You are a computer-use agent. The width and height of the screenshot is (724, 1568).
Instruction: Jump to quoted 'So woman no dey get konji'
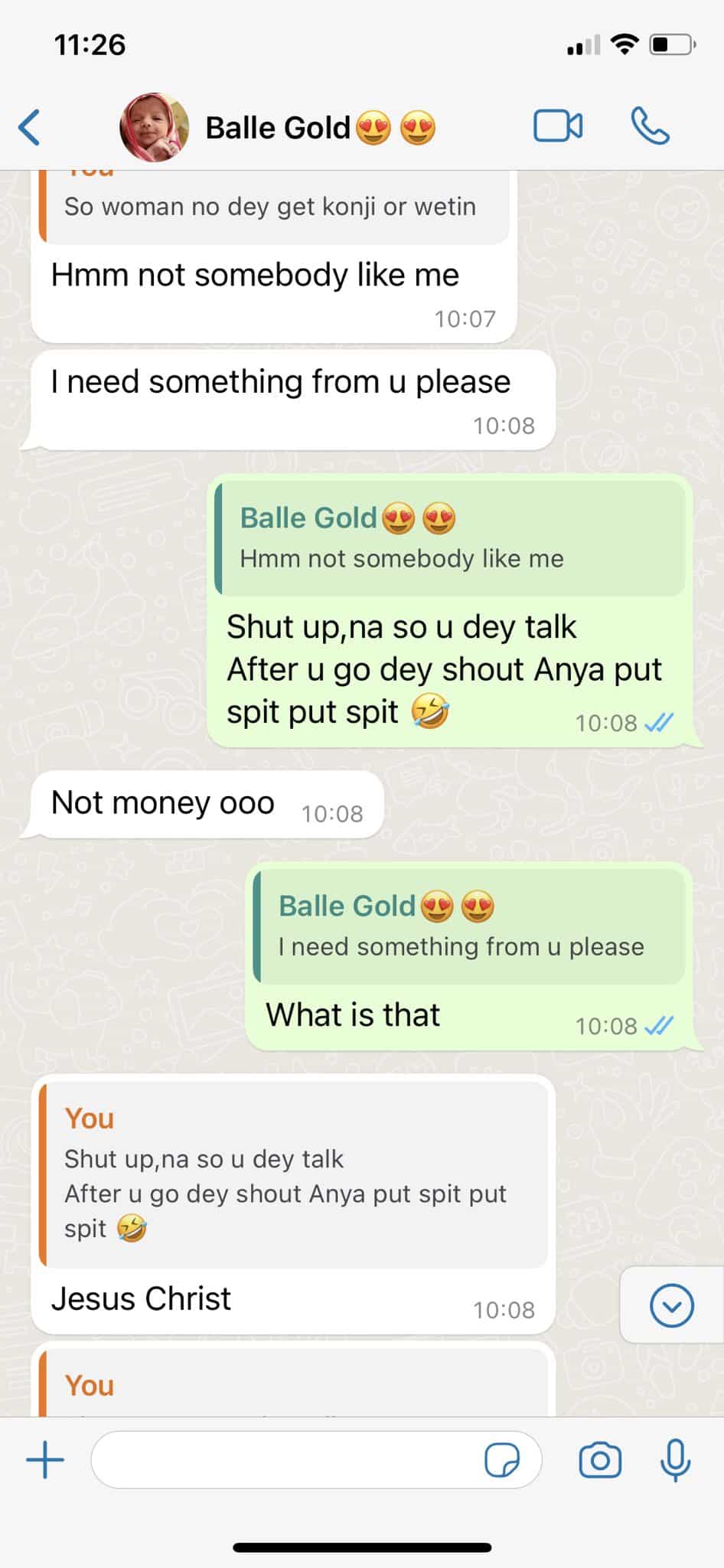click(274, 207)
